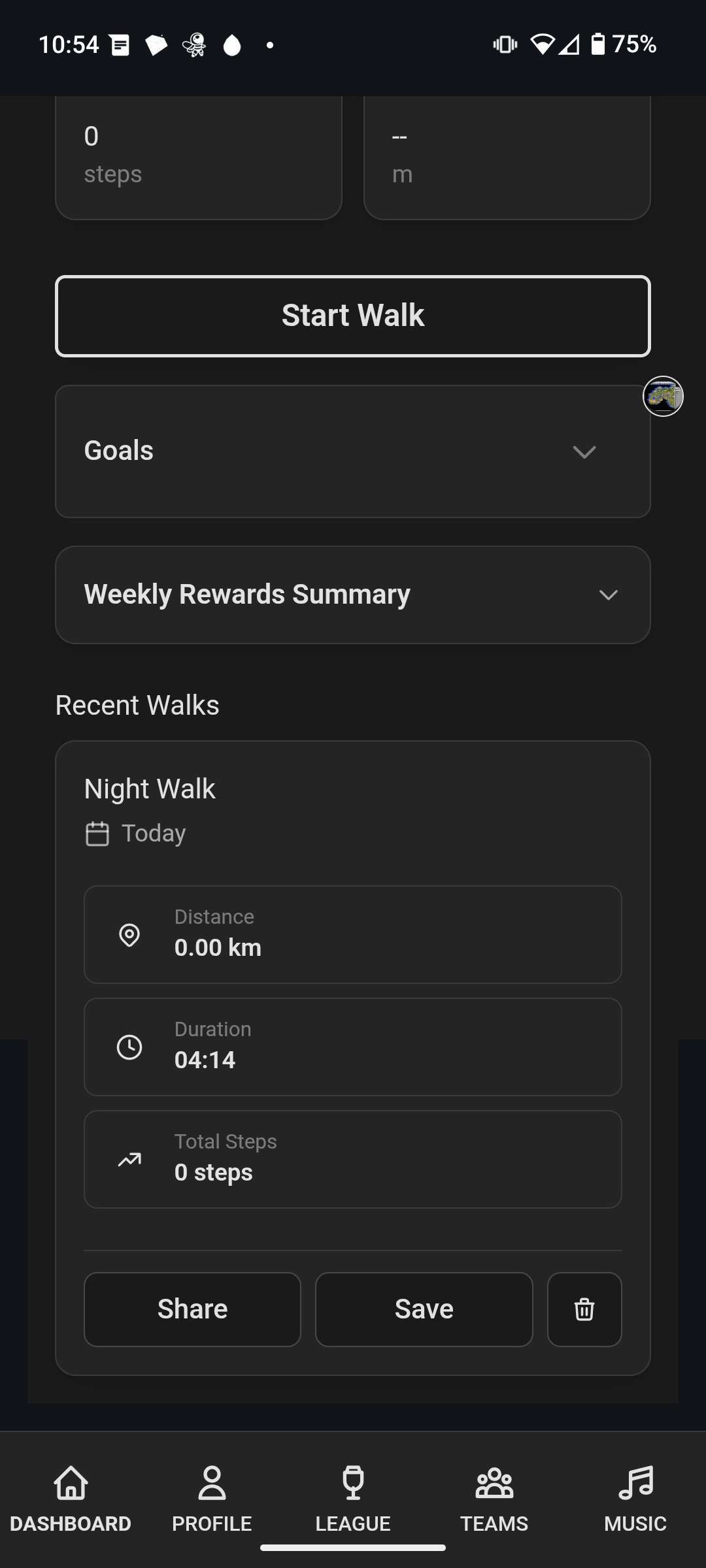Image resolution: width=706 pixels, height=1568 pixels.
Task: Delete the Night Walk with trash icon
Action: click(584, 1309)
